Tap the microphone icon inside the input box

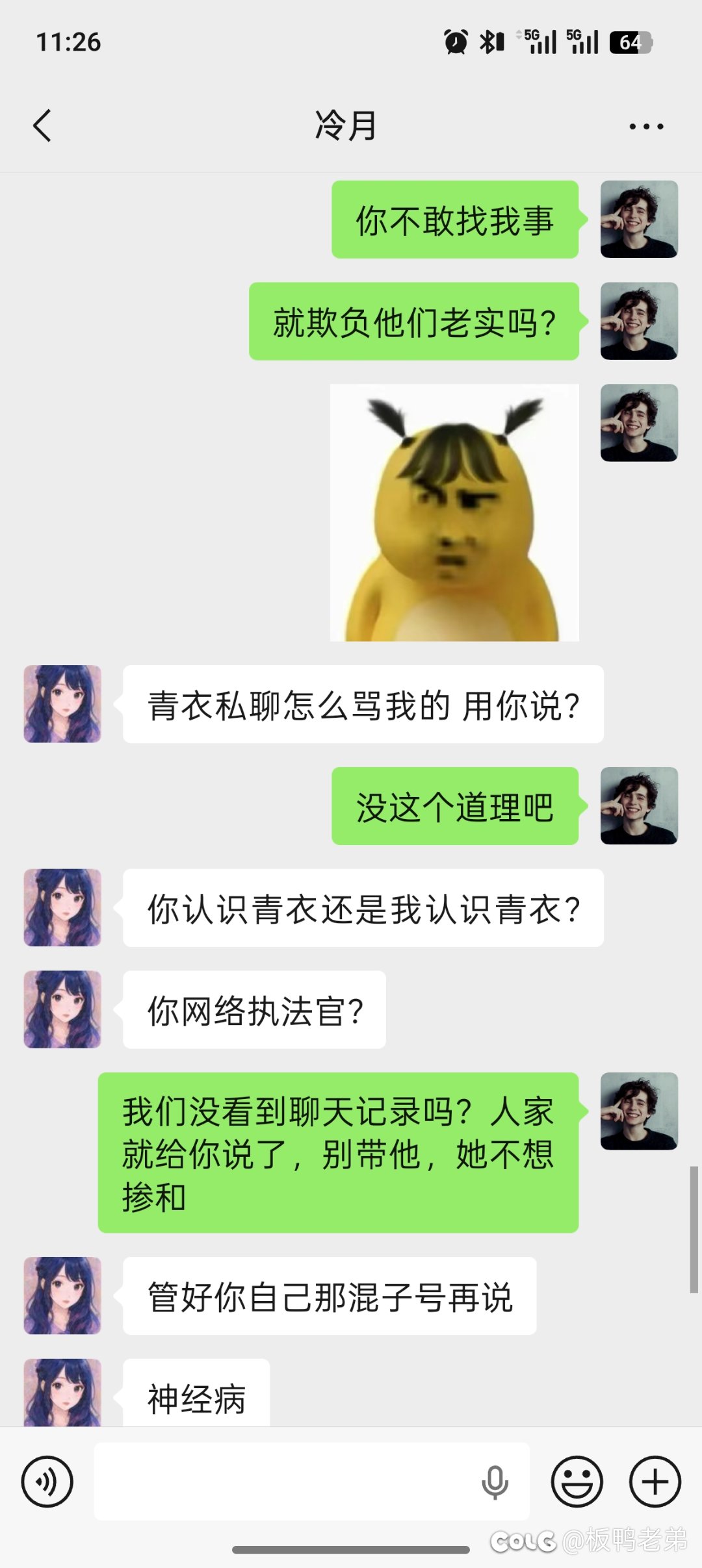(495, 1482)
